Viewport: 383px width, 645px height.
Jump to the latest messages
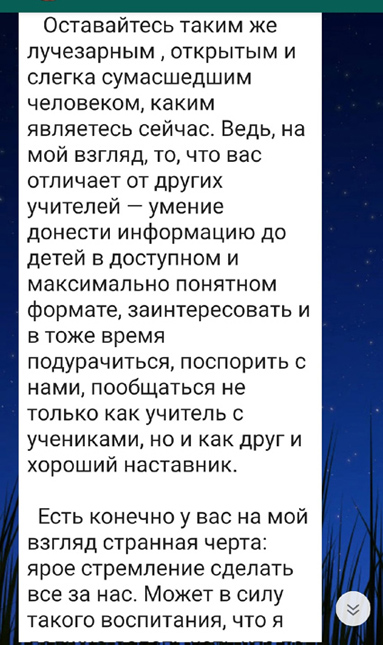pyautogui.click(x=353, y=609)
